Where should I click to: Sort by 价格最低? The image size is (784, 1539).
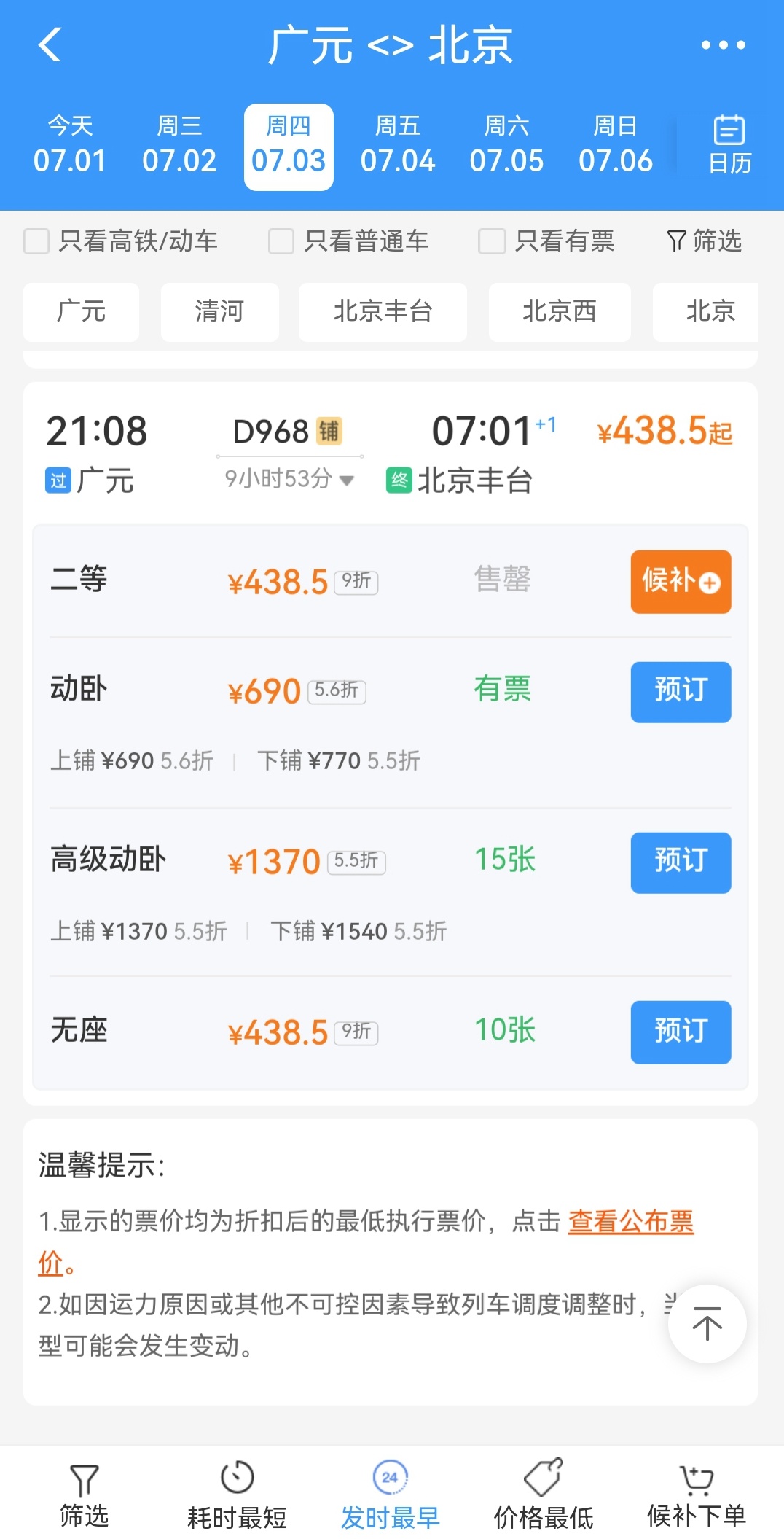point(544,1495)
